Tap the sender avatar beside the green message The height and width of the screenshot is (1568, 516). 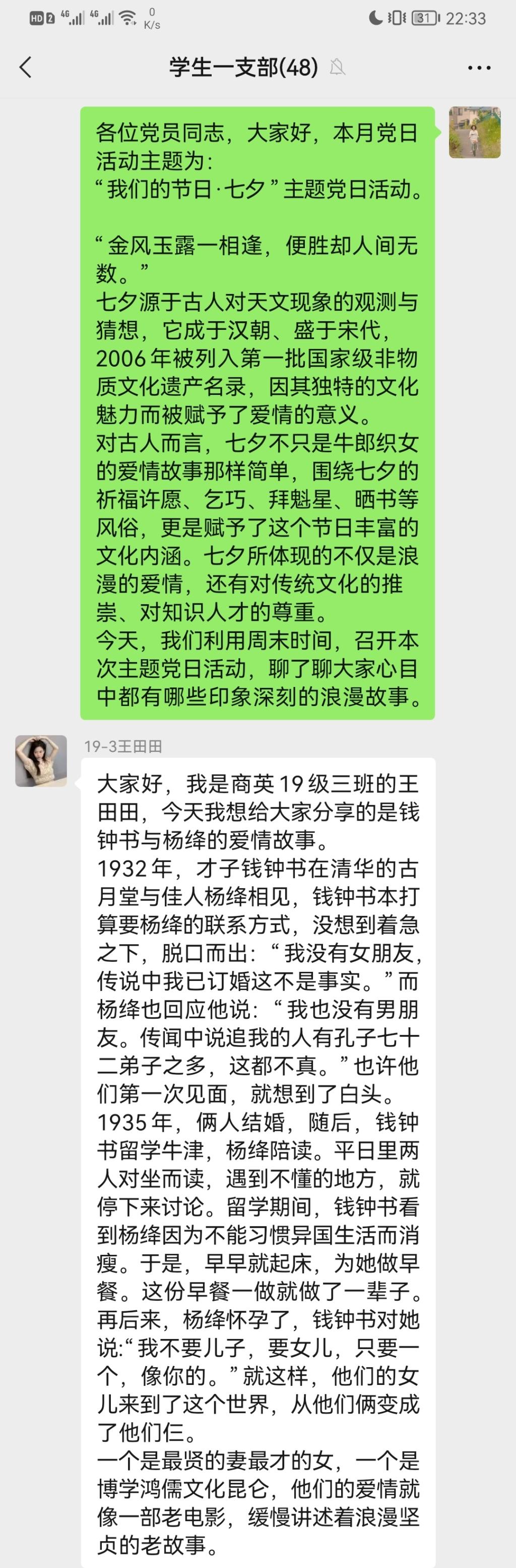coord(475,133)
